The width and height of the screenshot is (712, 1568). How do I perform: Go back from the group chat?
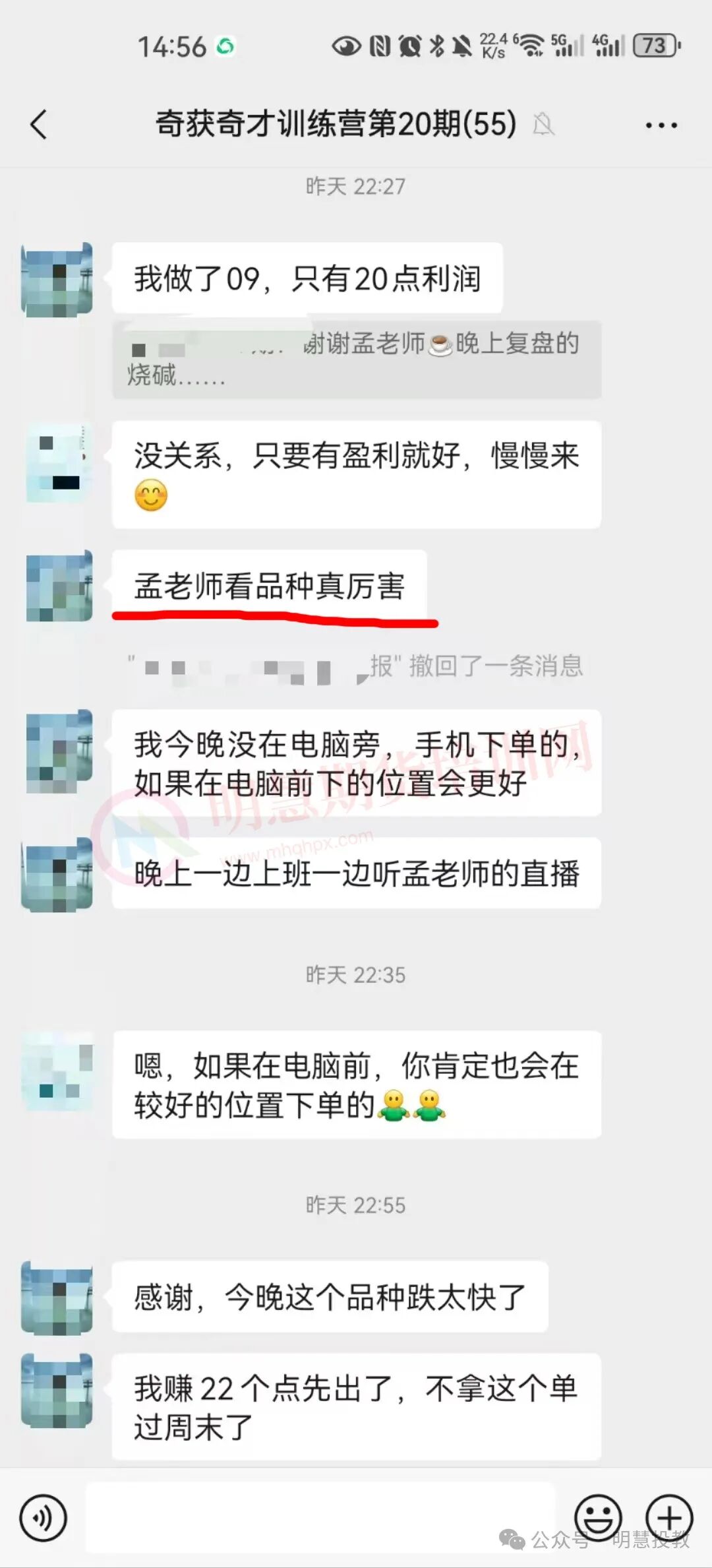click(x=40, y=124)
